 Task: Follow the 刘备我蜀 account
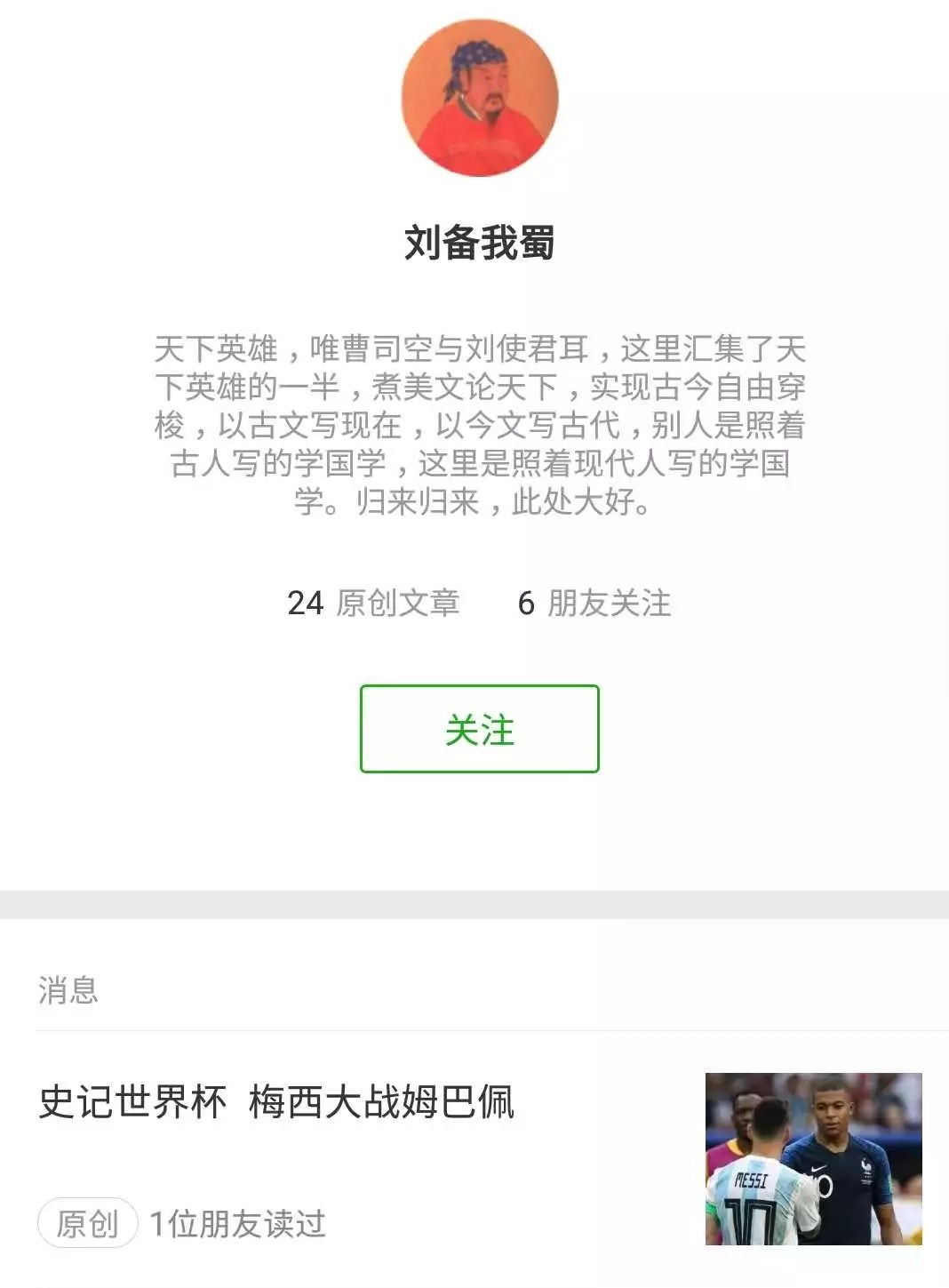pos(479,729)
